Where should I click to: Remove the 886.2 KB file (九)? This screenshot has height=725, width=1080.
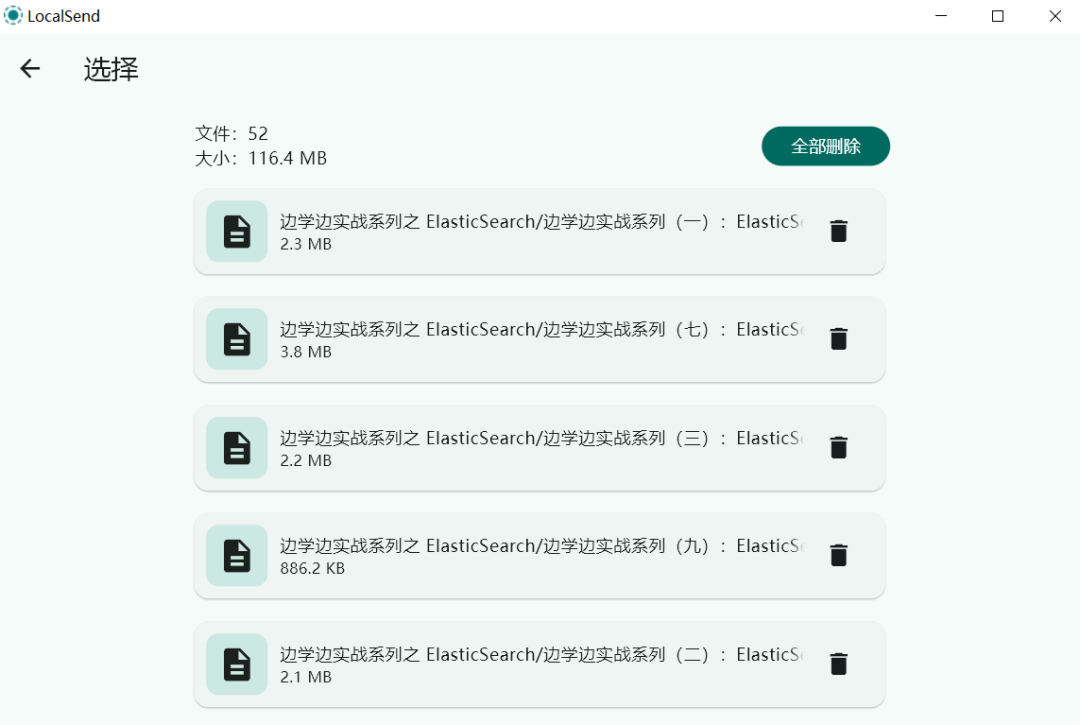(839, 555)
